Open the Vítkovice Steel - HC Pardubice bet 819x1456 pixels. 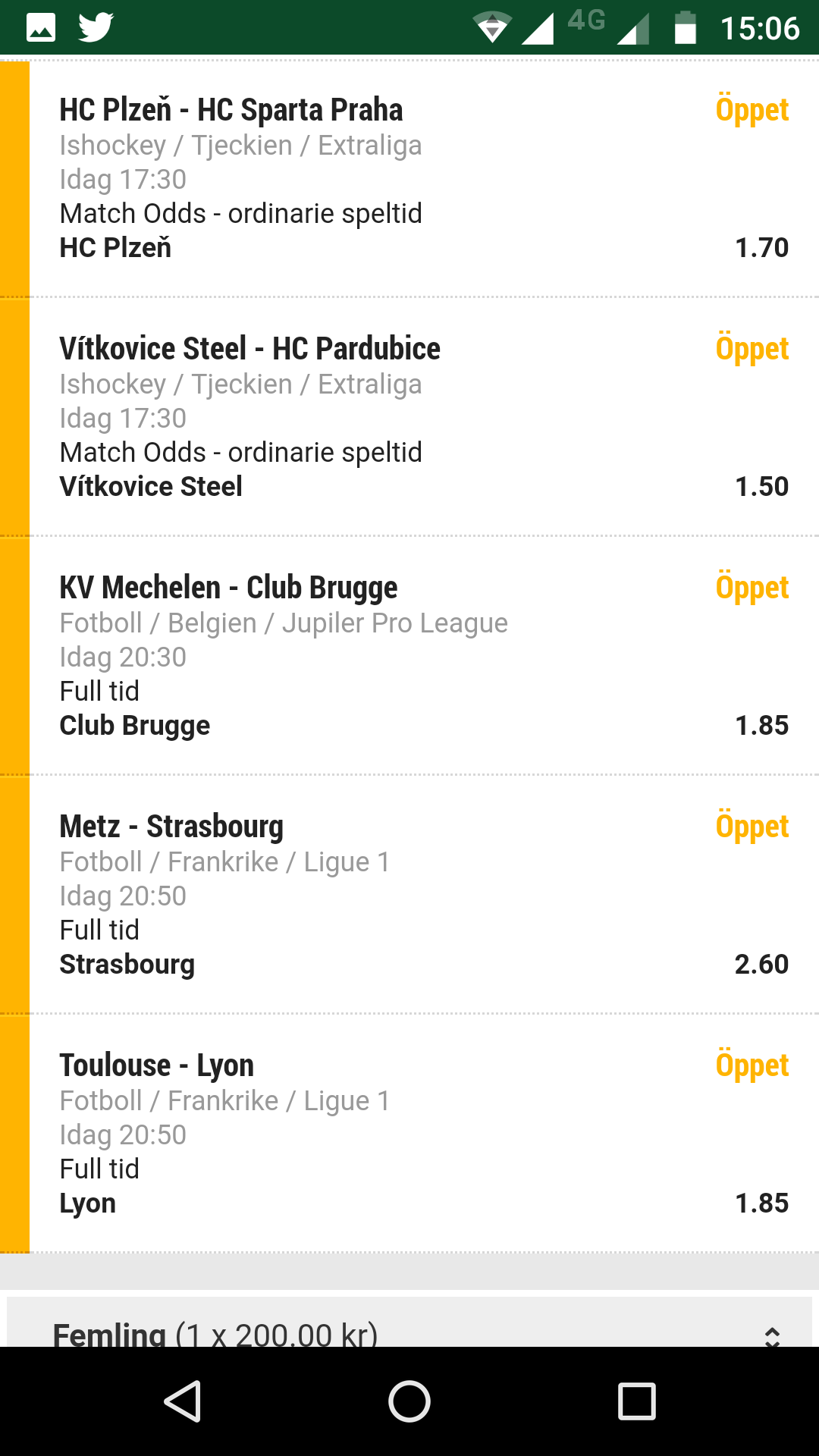pos(409,417)
